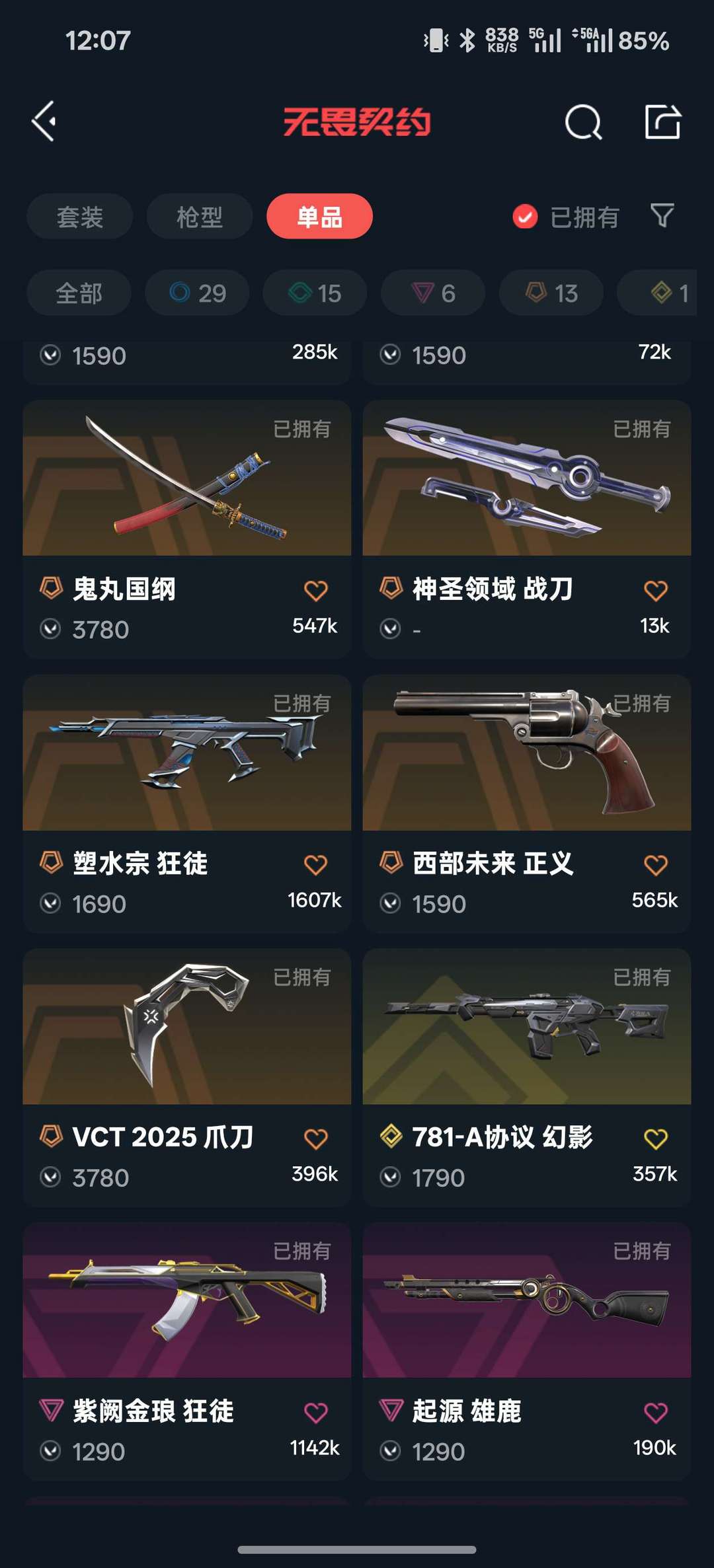Screen dimensions: 714x1568
Task: Open the funnel filter icon
Action: (662, 216)
